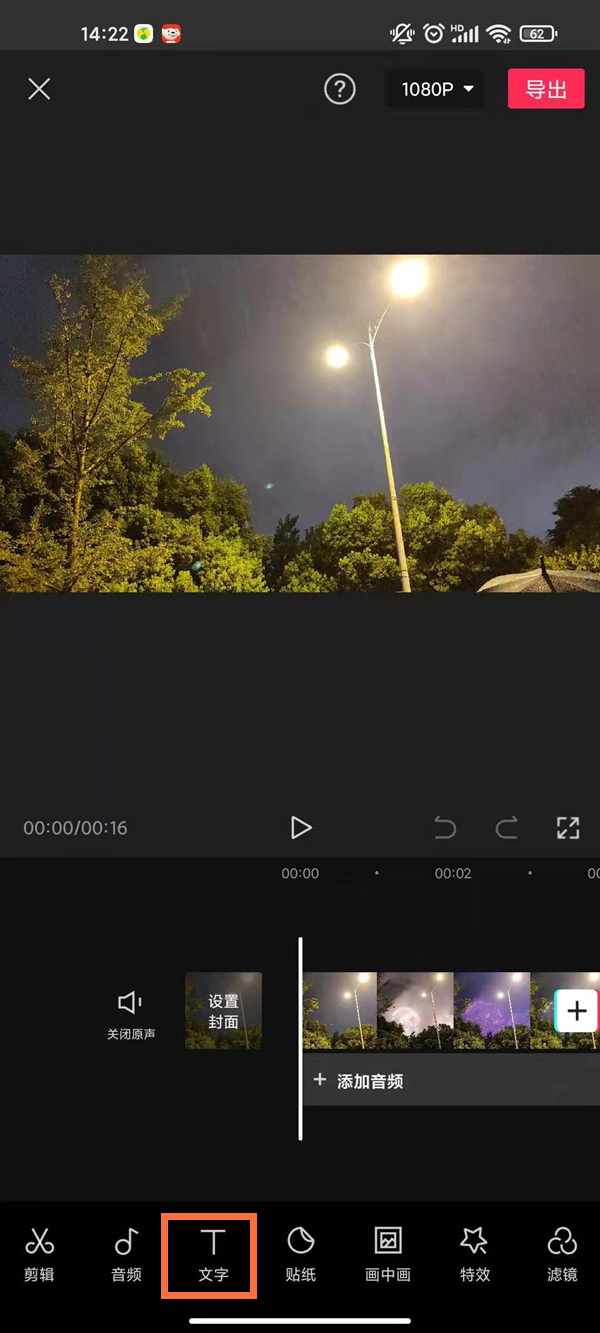Image resolution: width=600 pixels, height=1333 pixels.
Task: Open the 特效 effects tool
Action: pos(474,1255)
